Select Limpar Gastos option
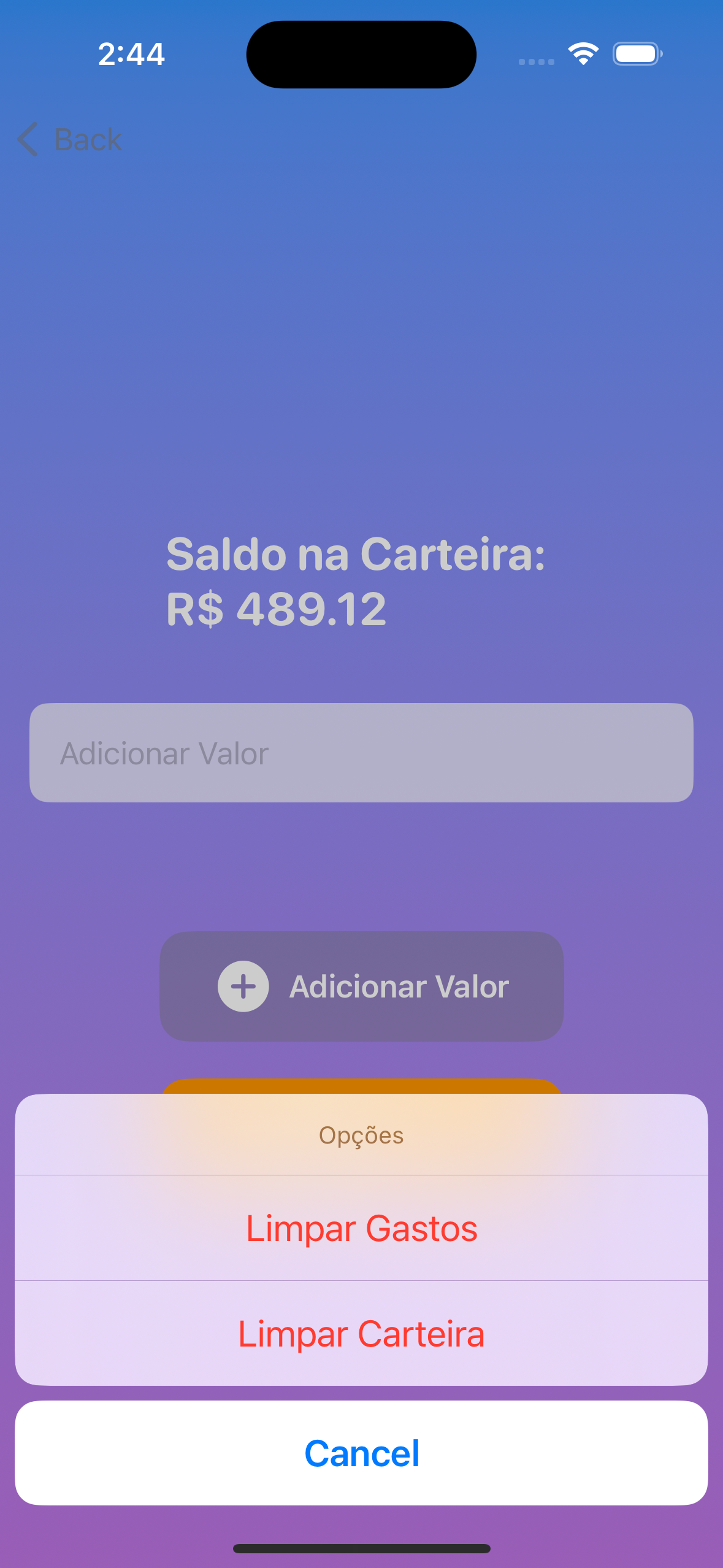Image resolution: width=723 pixels, height=1568 pixels. 361,1228
